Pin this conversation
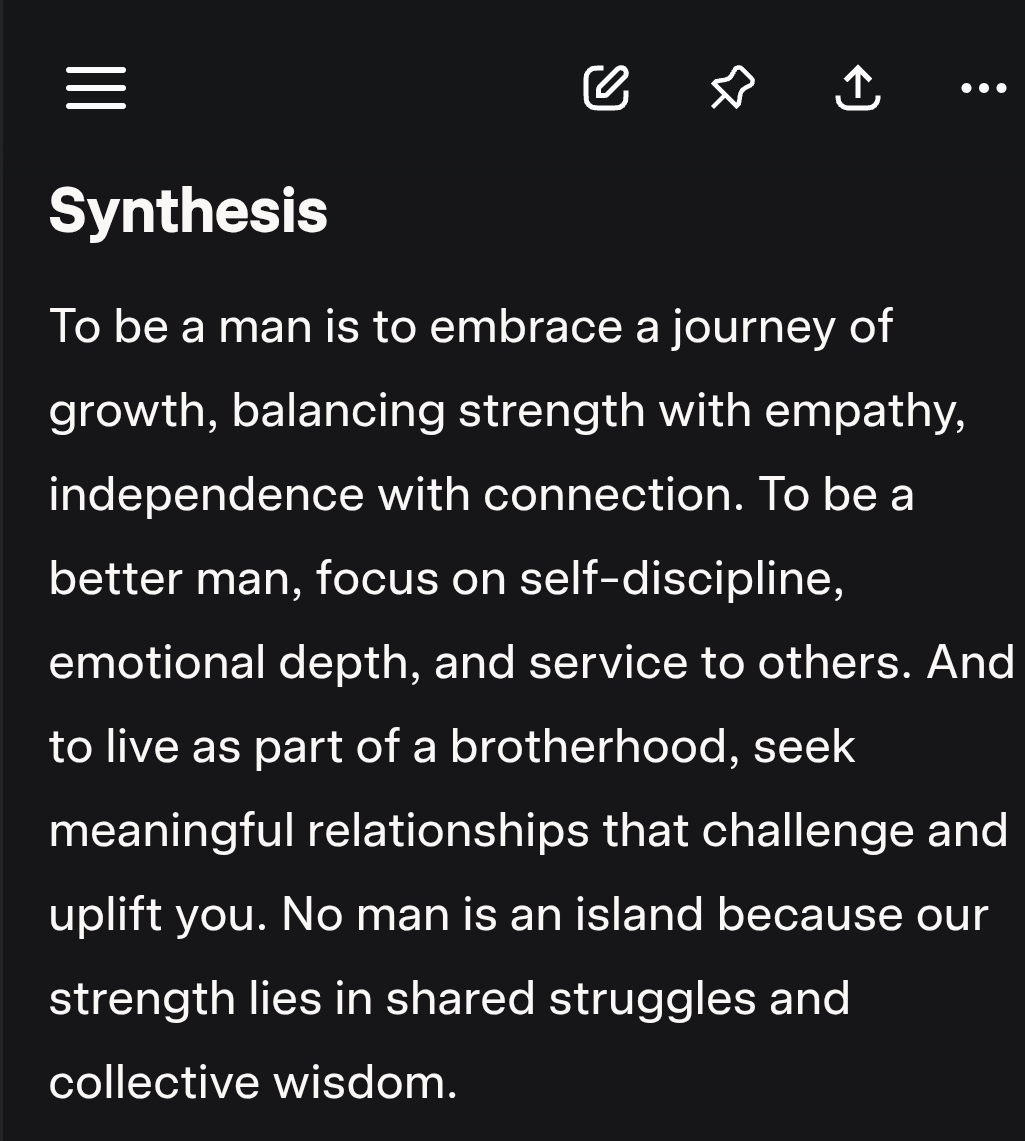This screenshot has width=1025, height=1141. pos(732,89)
